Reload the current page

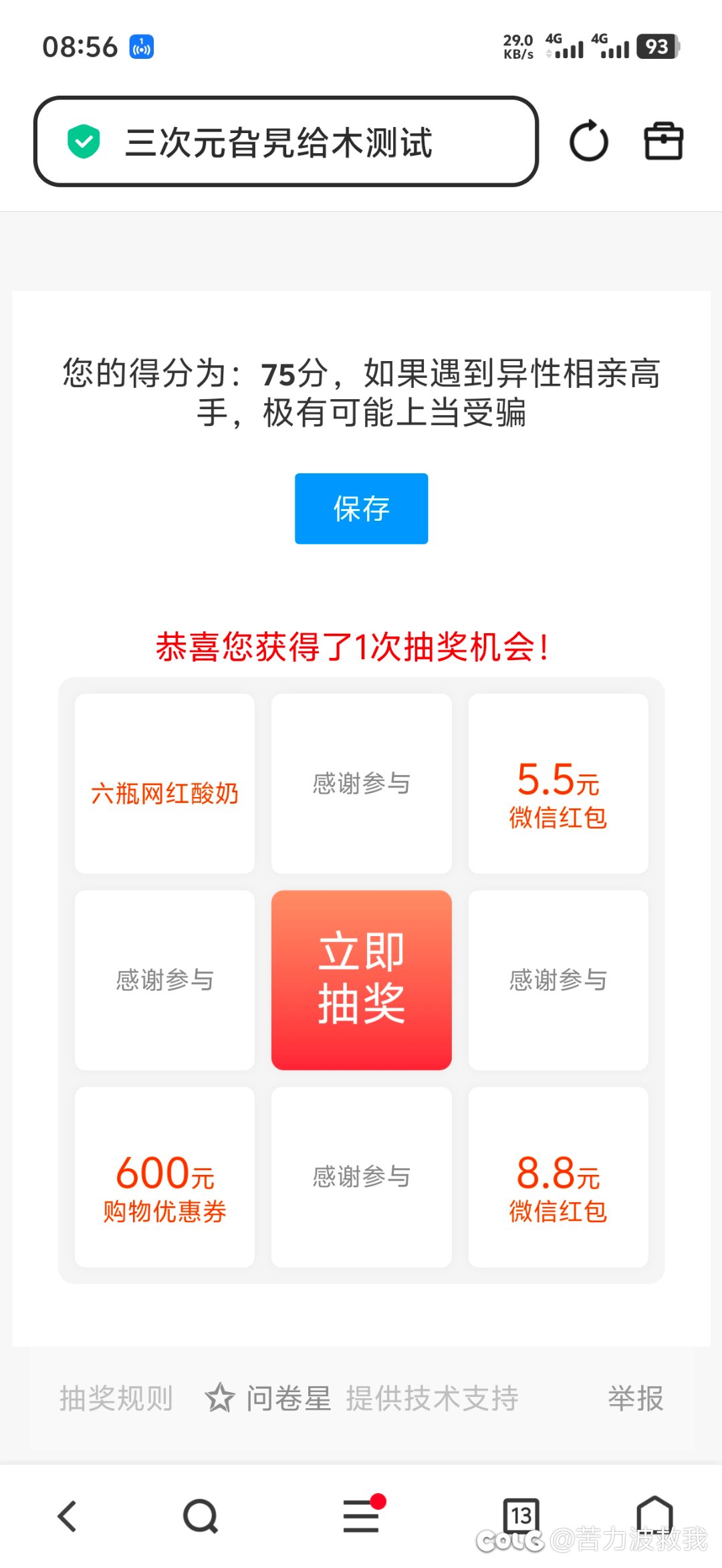(x=588, y=141)
